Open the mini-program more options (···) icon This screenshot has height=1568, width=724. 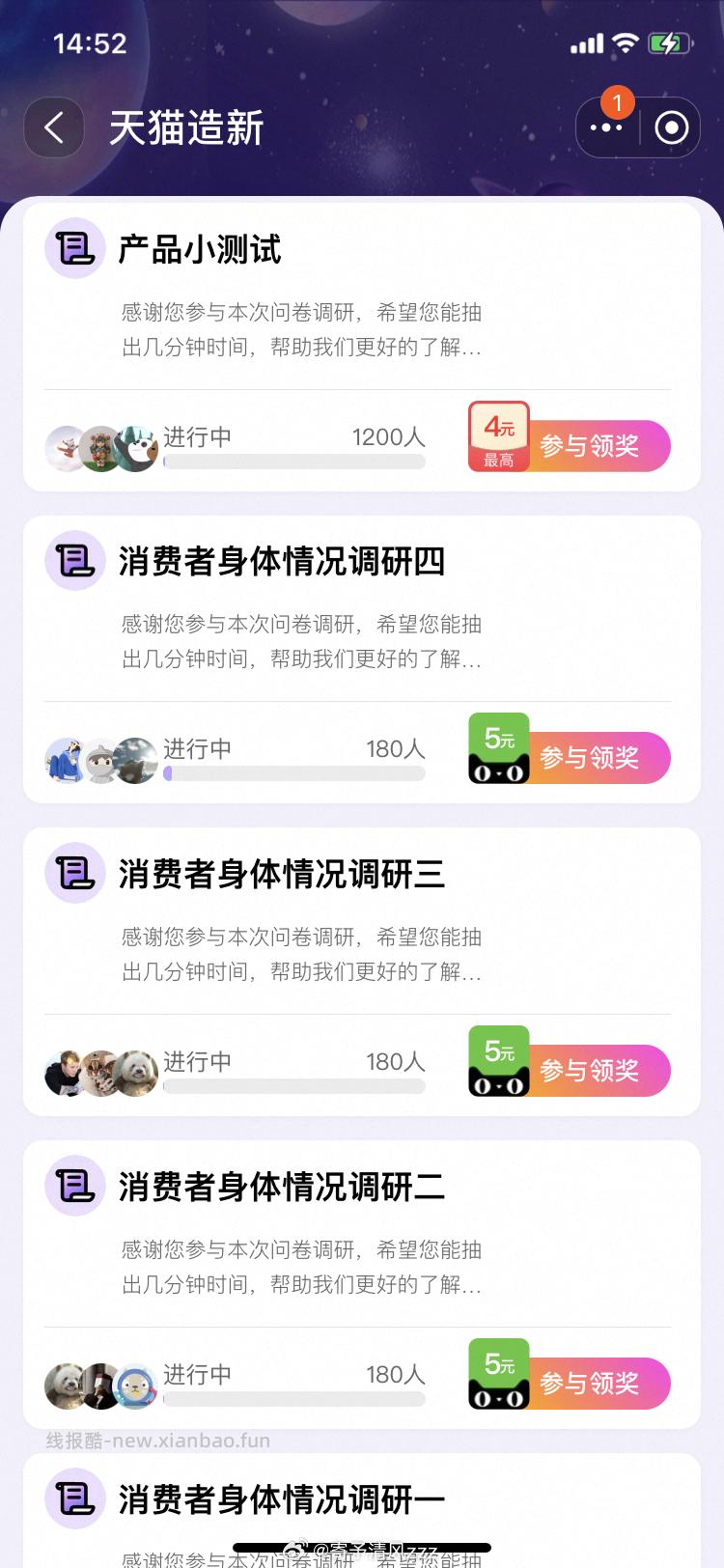tap(607, 126)
